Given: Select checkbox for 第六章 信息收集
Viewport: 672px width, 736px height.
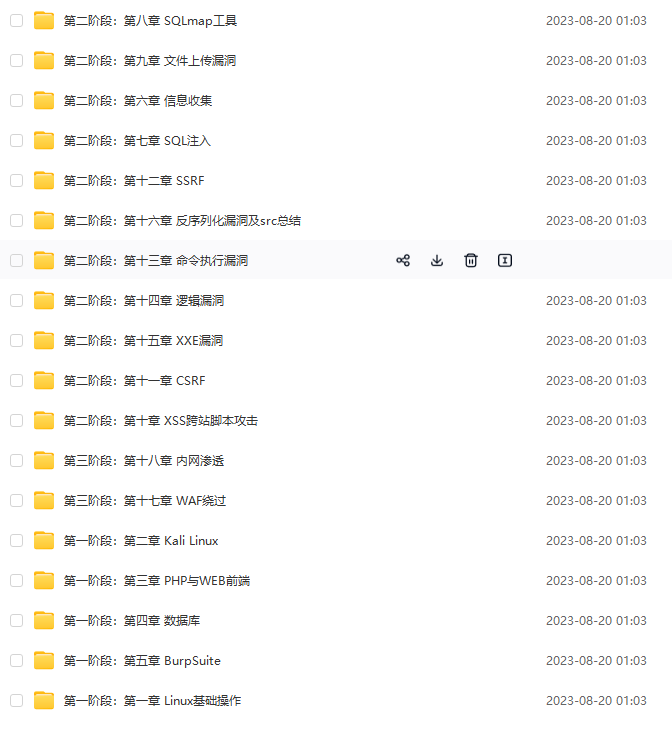Looking at the screenshot, I should (16, 100).
